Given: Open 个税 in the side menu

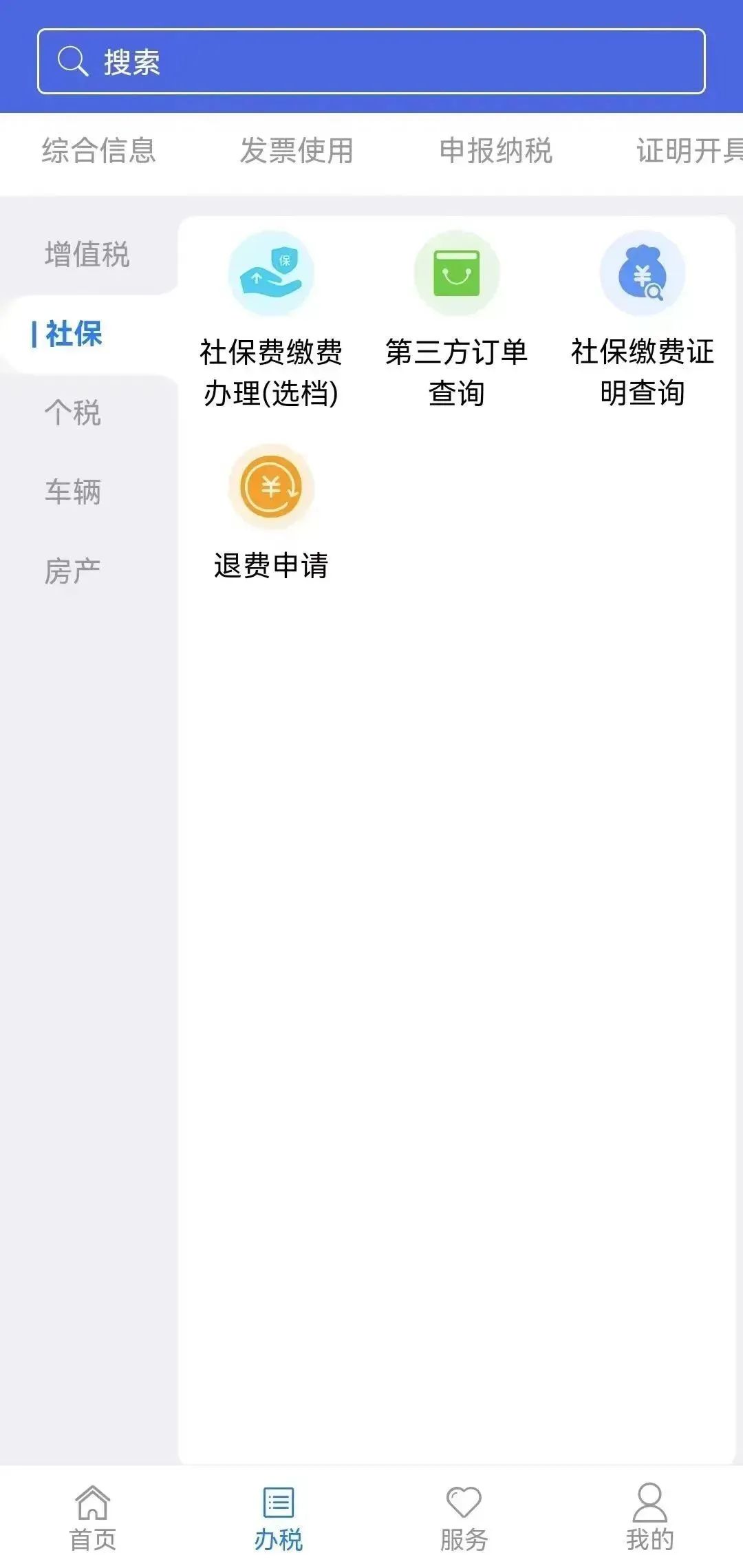Looking at the screenshot, I should (x=73, y=413).
